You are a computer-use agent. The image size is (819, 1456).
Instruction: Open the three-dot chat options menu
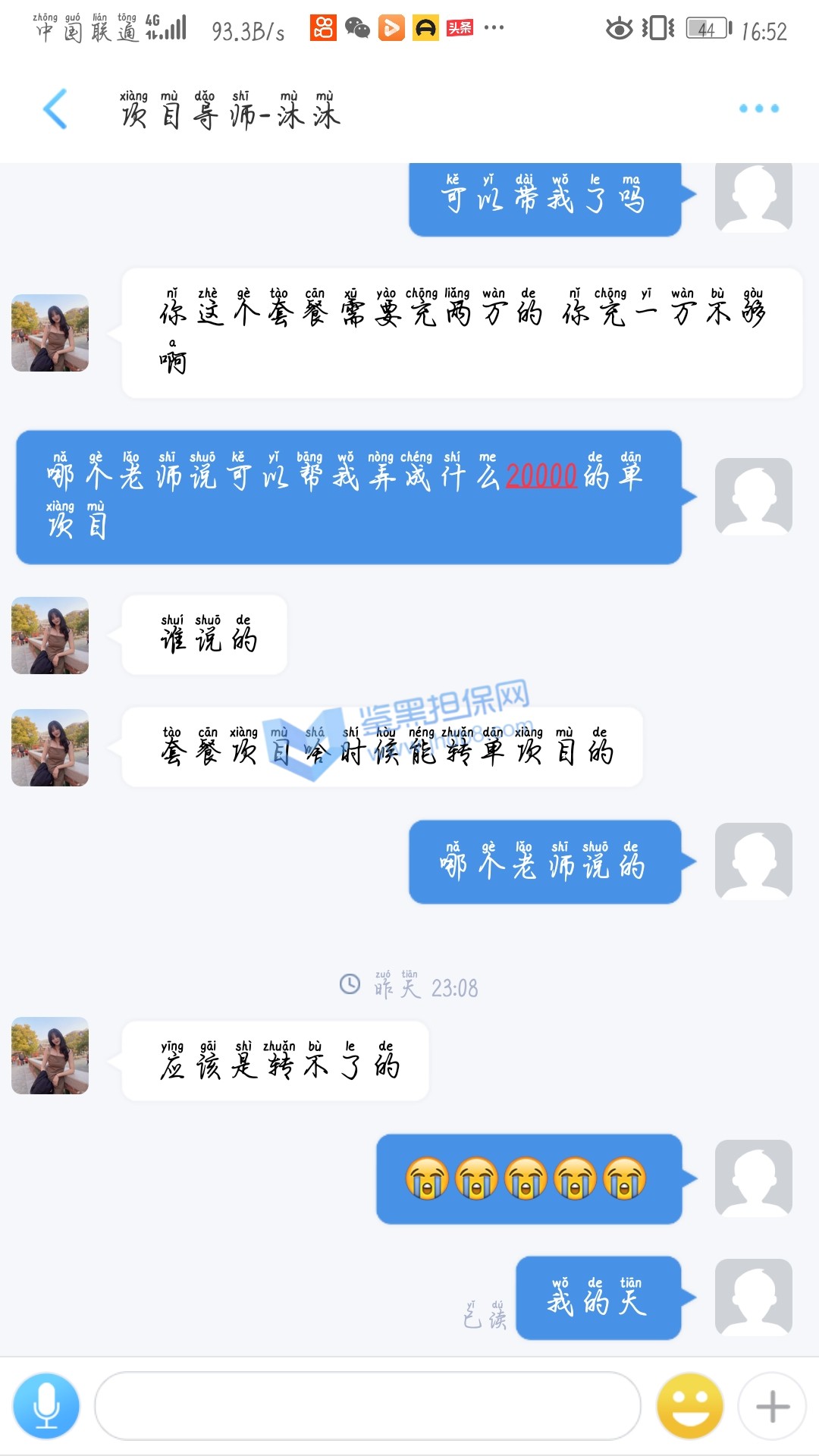point(758,109)
